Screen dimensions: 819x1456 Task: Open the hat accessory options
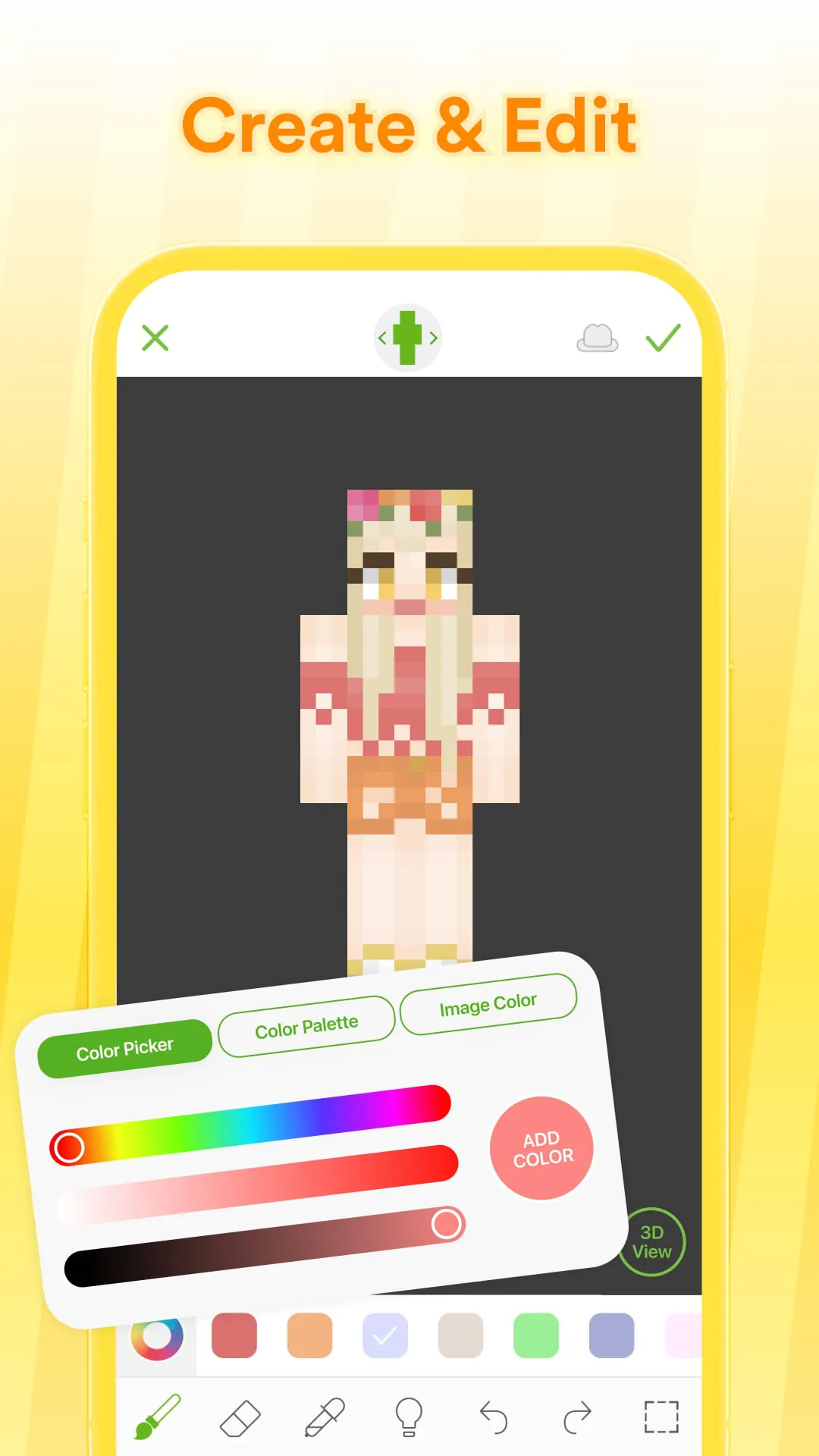pos(598,337)
